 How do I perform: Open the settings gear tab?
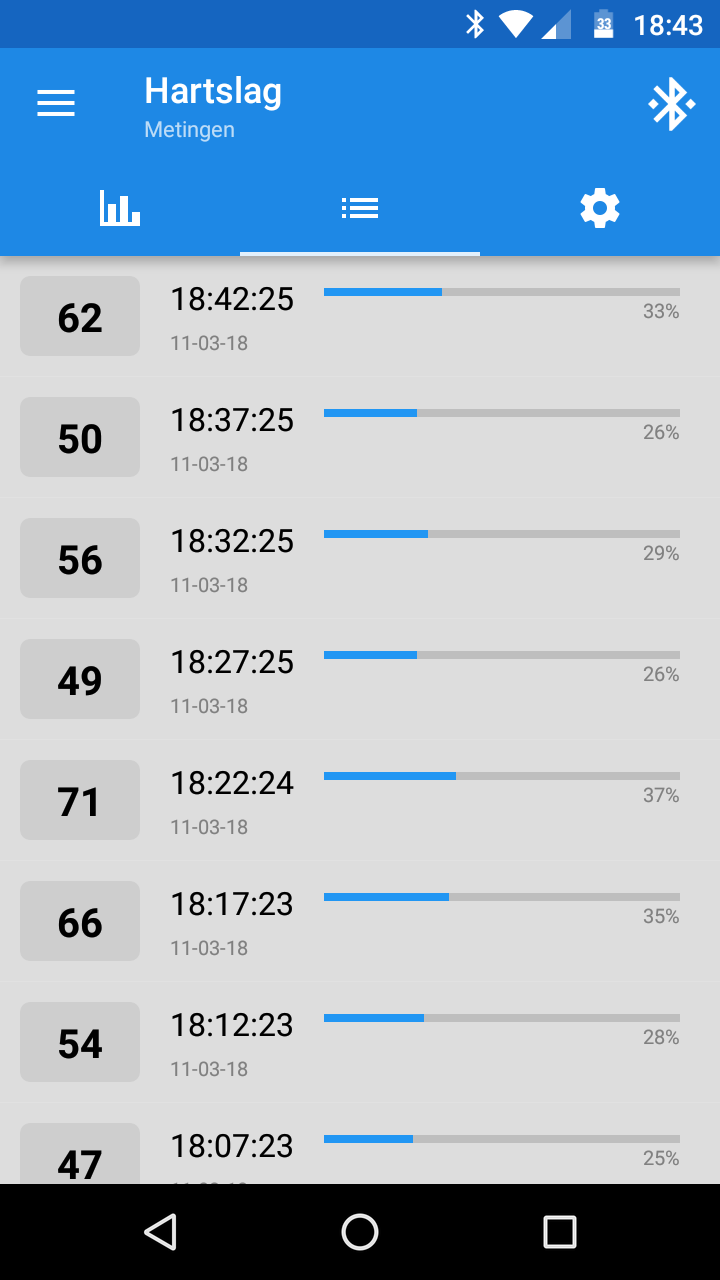tap(600, 208)
